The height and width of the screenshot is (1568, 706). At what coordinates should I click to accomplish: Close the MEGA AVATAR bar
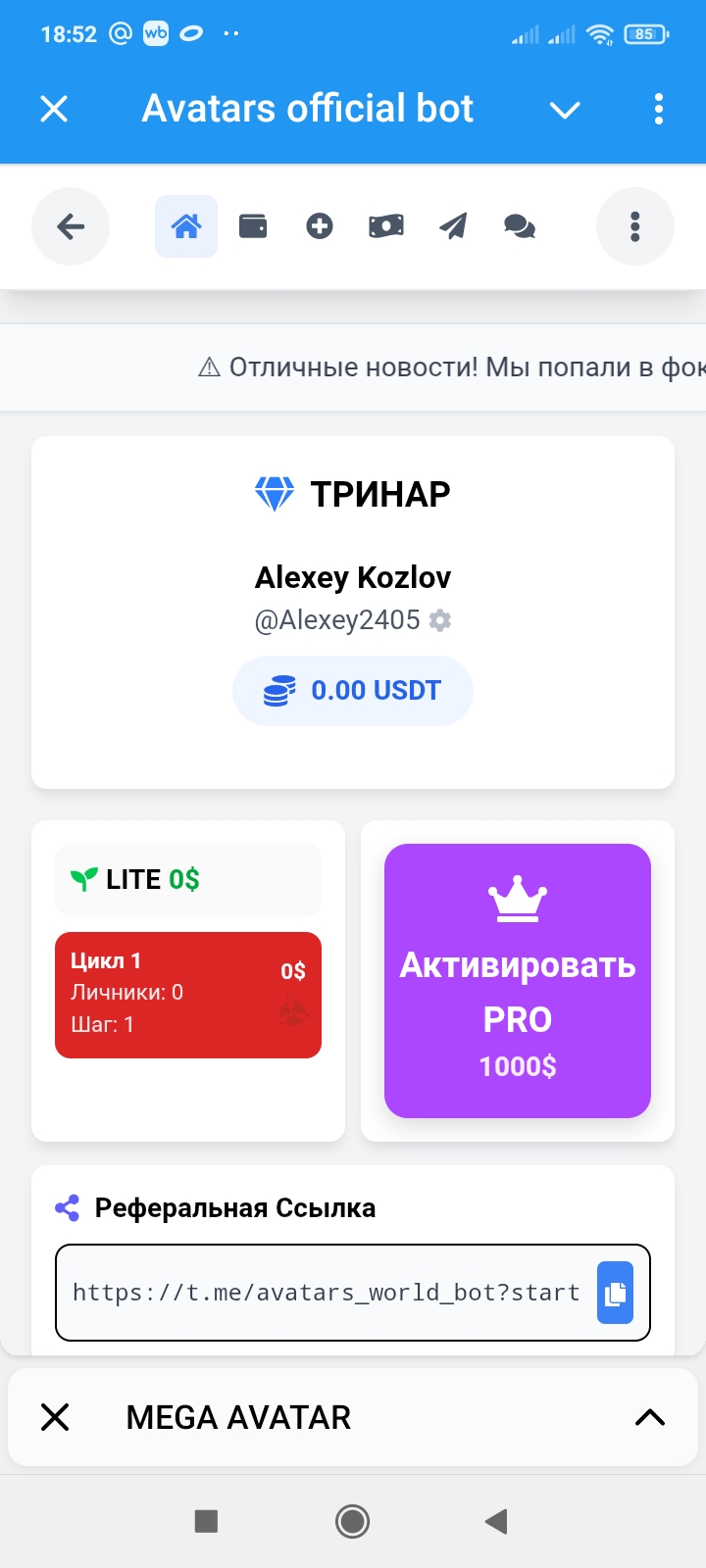(x=55, y=1417)
